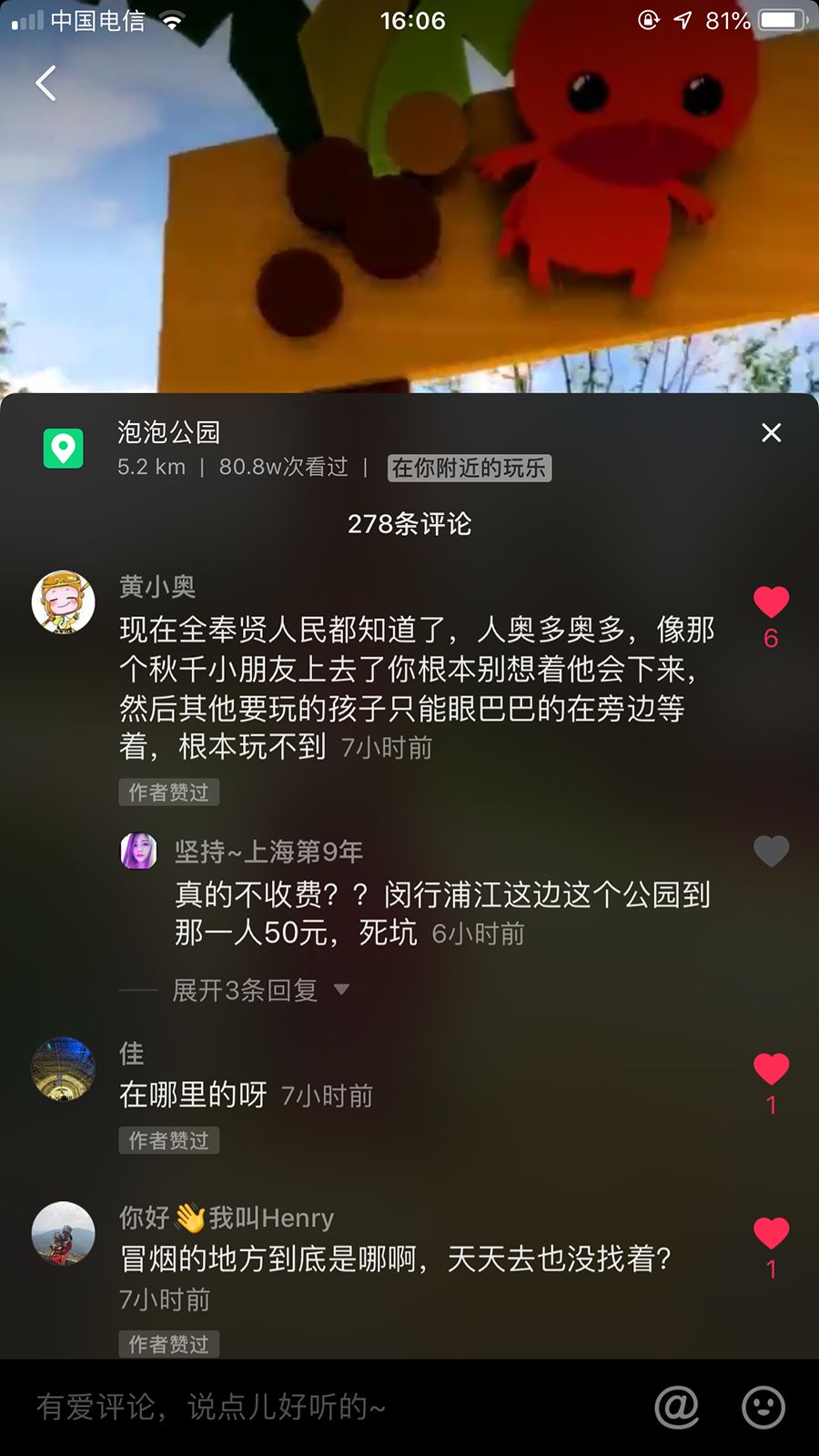Open 黄小奥's profile avatar

(x=64, y=602)
